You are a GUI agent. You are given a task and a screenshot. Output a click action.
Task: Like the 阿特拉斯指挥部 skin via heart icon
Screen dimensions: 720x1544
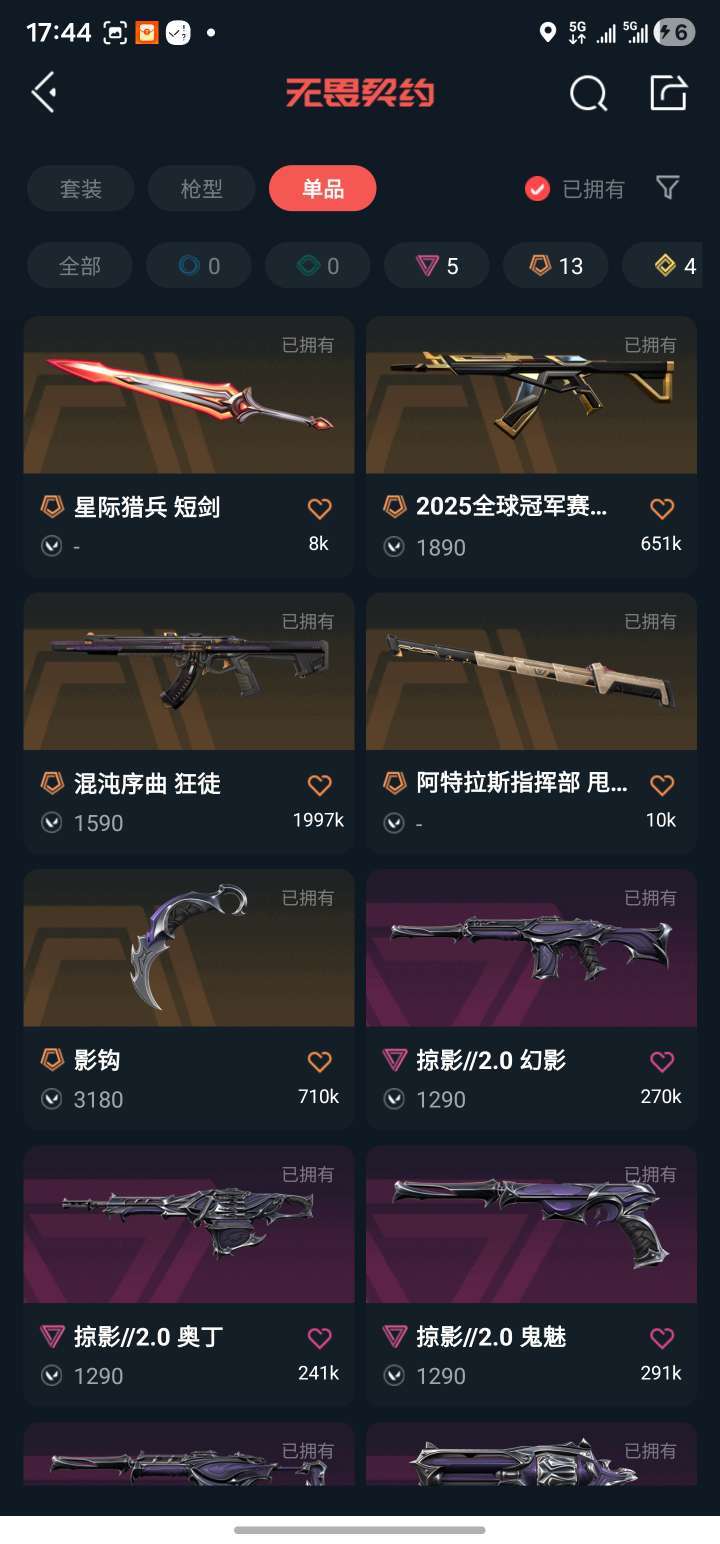(x=662, y=785)
